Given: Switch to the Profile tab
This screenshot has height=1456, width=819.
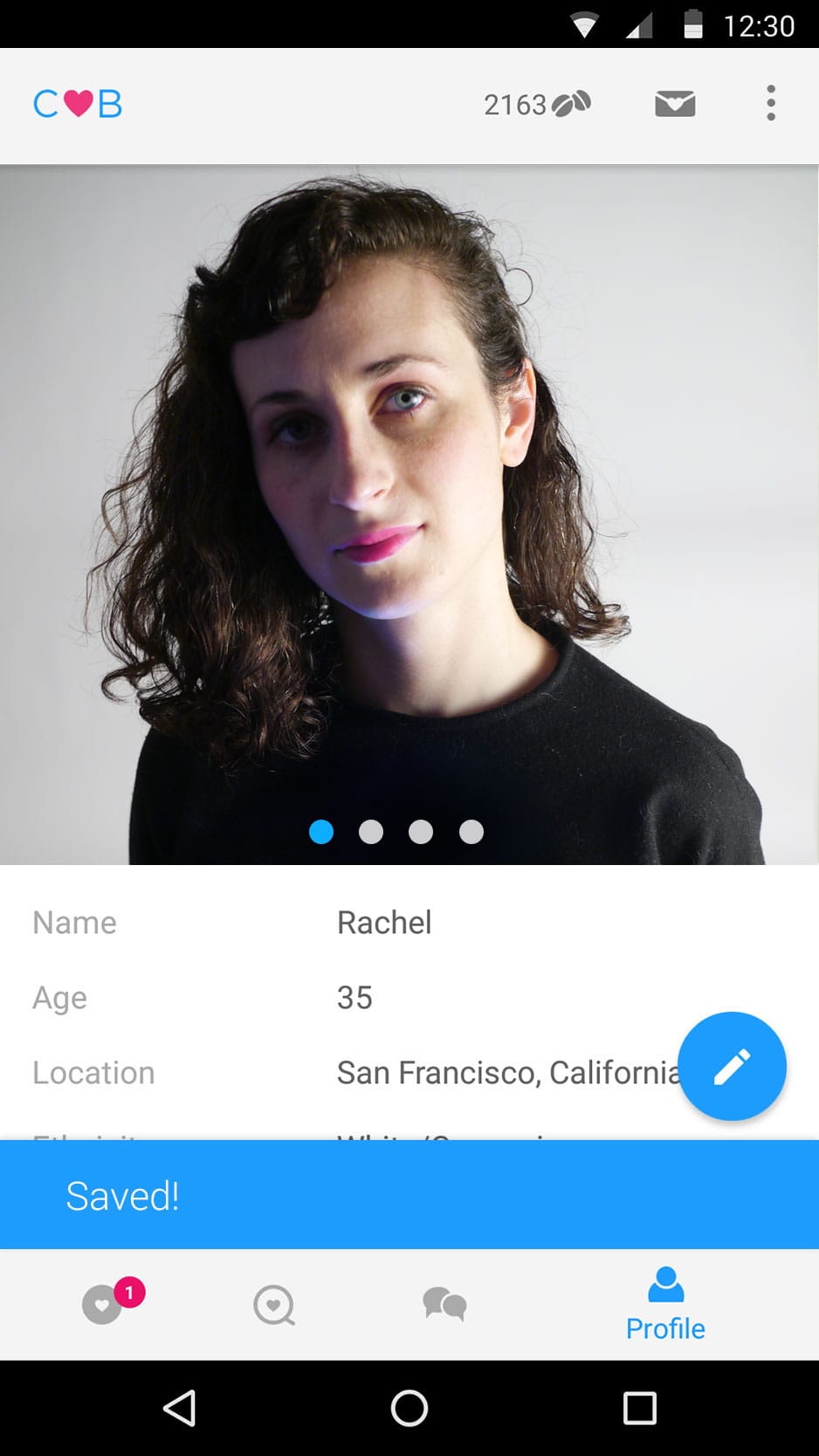Looking at the screenshot, I should tap(665, 1305).
